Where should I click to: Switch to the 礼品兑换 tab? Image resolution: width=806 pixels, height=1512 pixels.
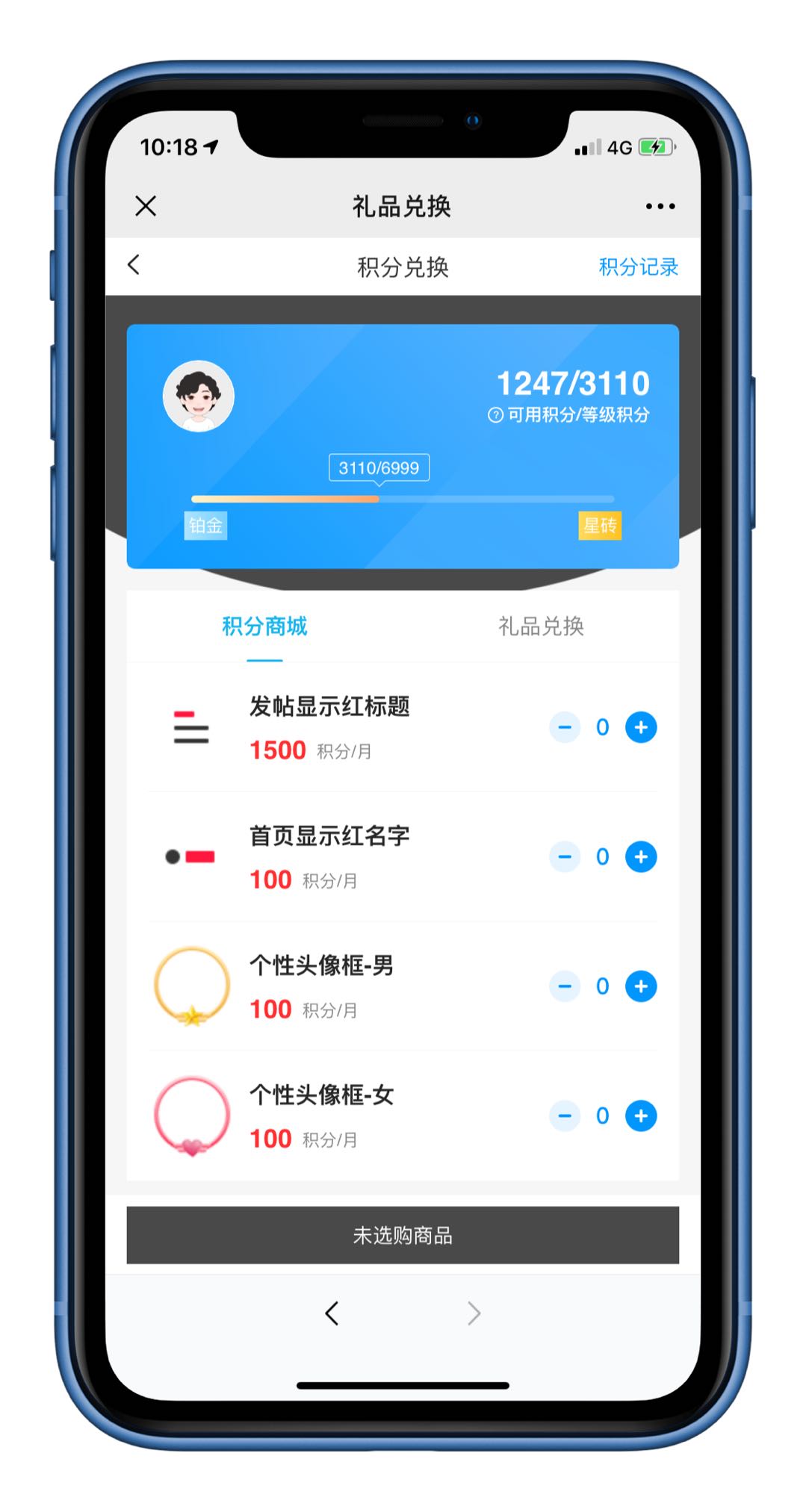541,626
